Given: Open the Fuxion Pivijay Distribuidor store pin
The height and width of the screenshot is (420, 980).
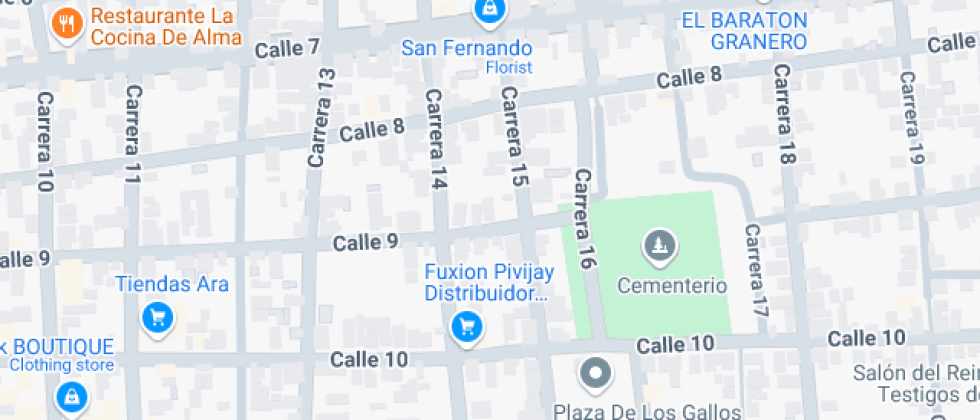Looking at the screenshot, I should pos(466,327).
